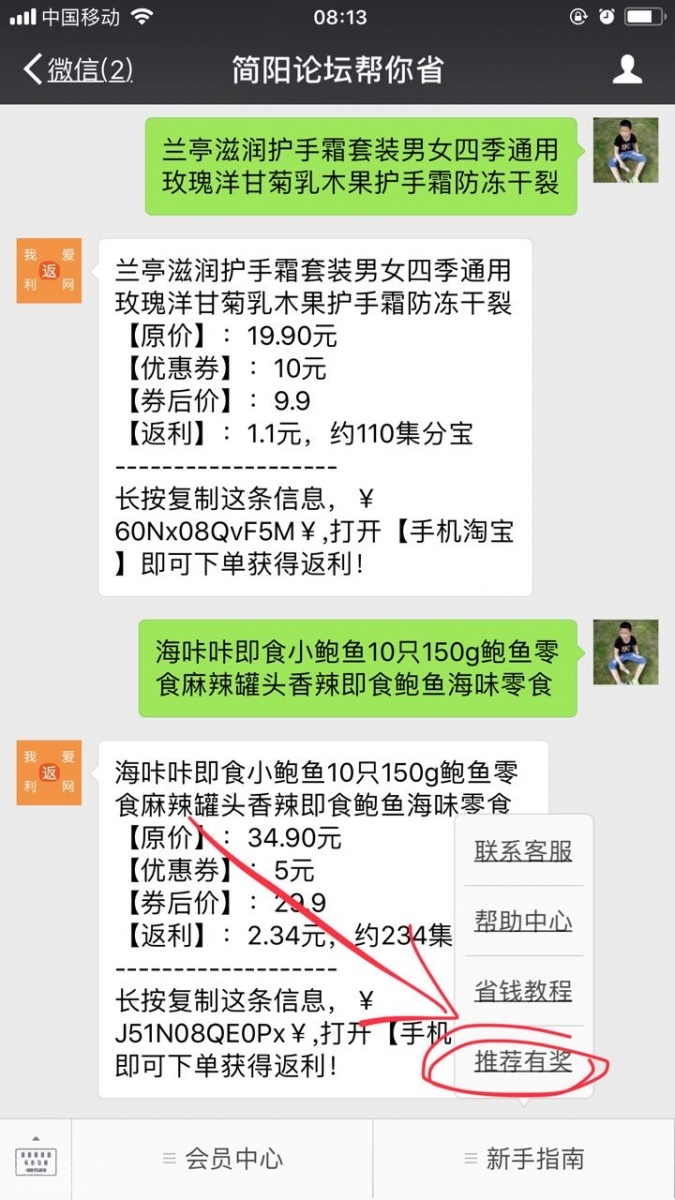Image resolution: width=675 pixels, height=1200 pixels.
Task: Open the 我爱返利网 avatar beside the hand cream reply
Action: tap(49, 271)
